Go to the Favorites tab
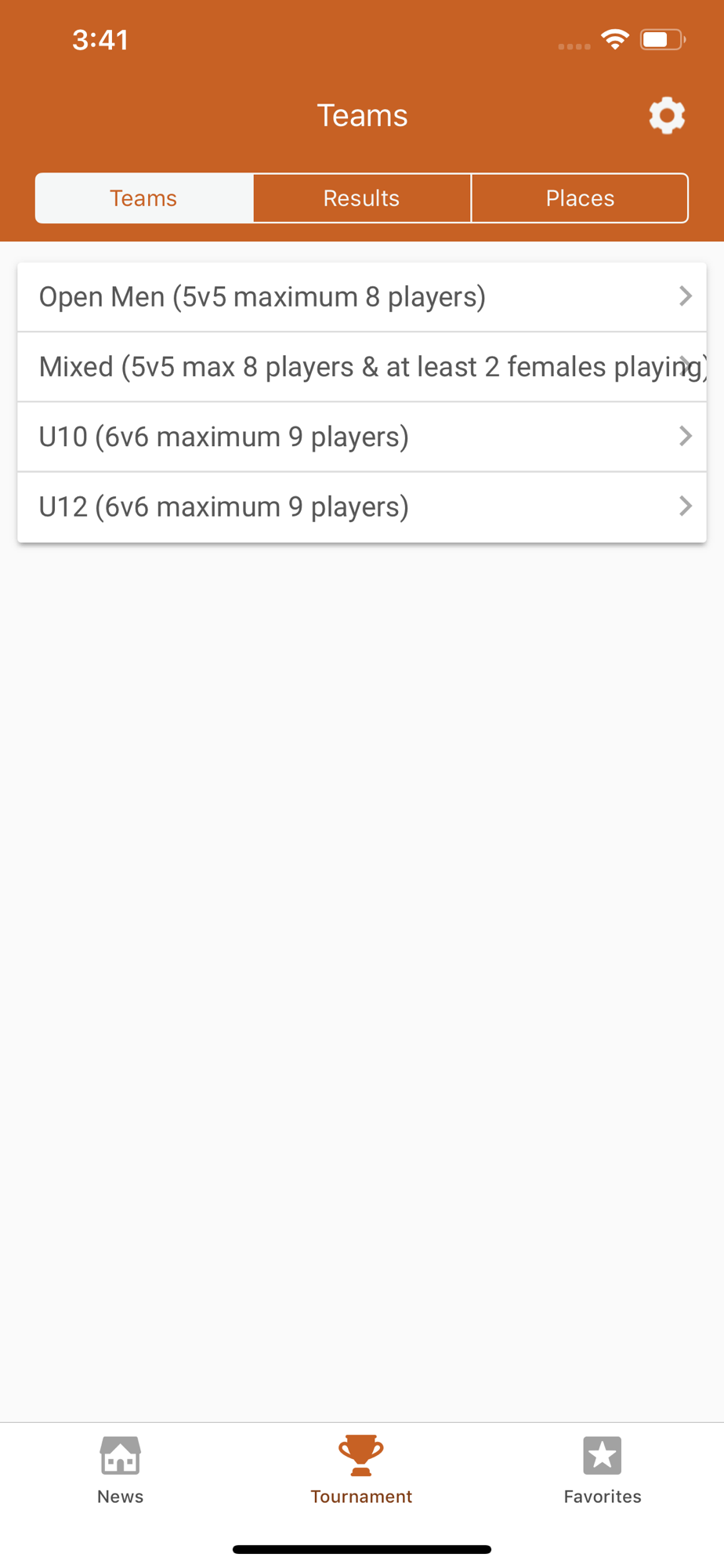 [603, 1470]
